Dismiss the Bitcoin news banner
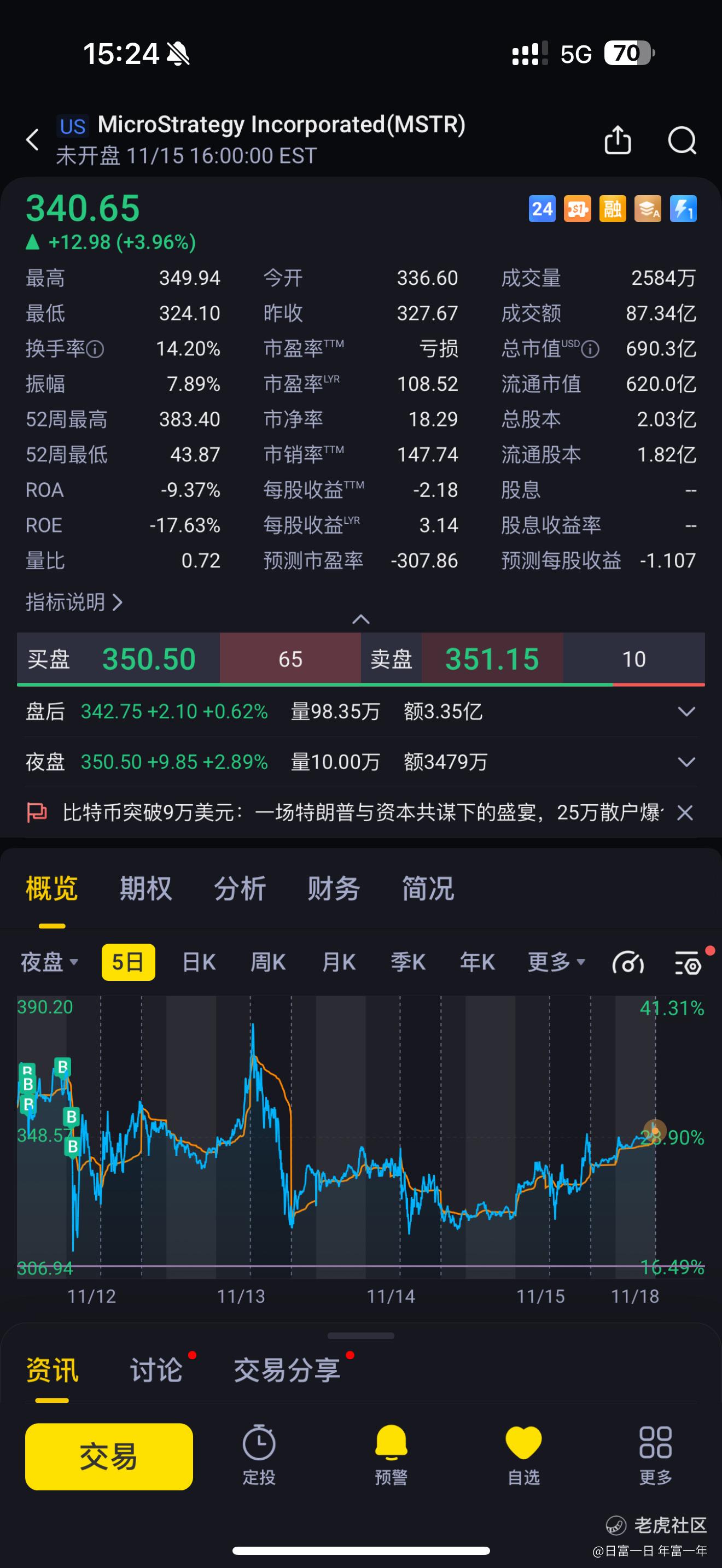This screenshot has width=722, height=1568. coord(685,812)
